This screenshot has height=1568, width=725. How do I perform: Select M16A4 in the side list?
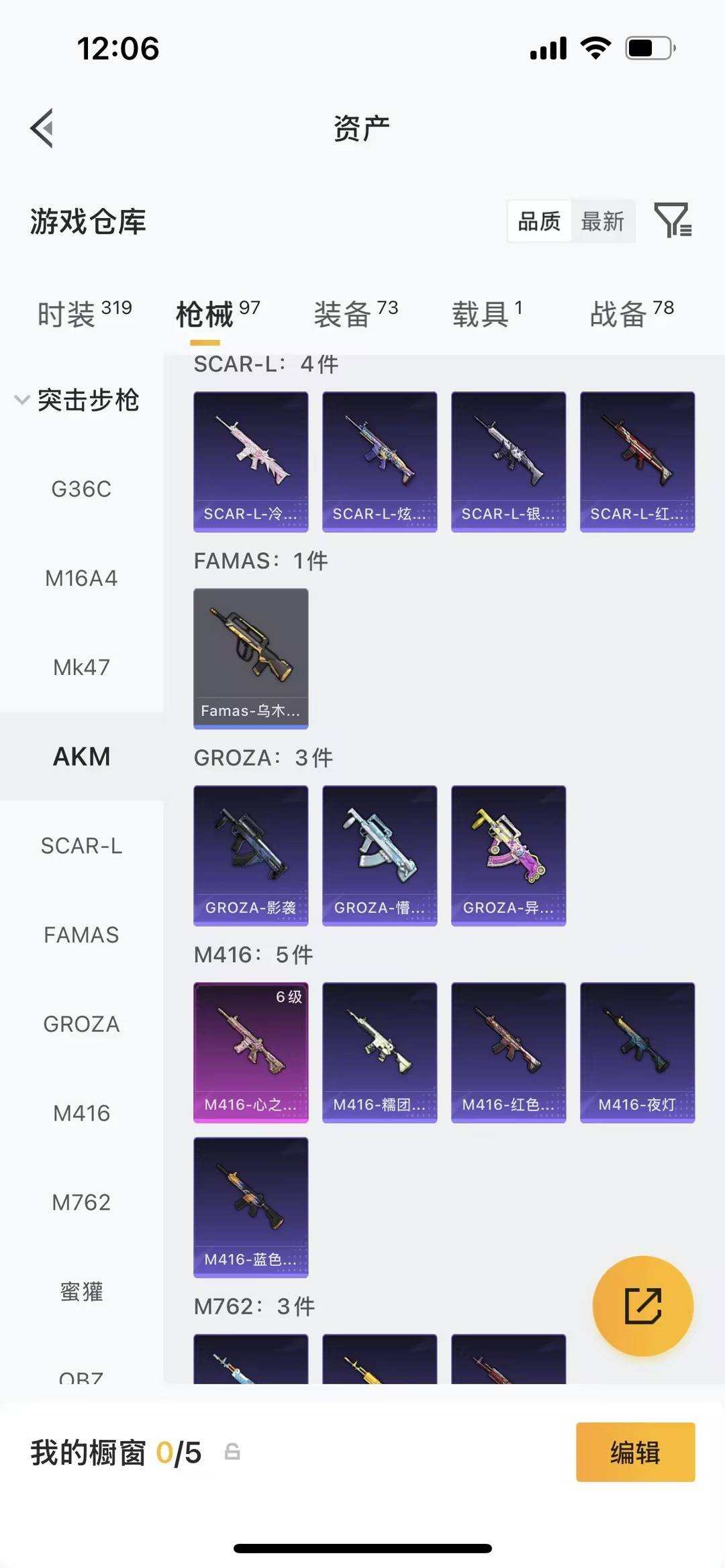[81, 578]
